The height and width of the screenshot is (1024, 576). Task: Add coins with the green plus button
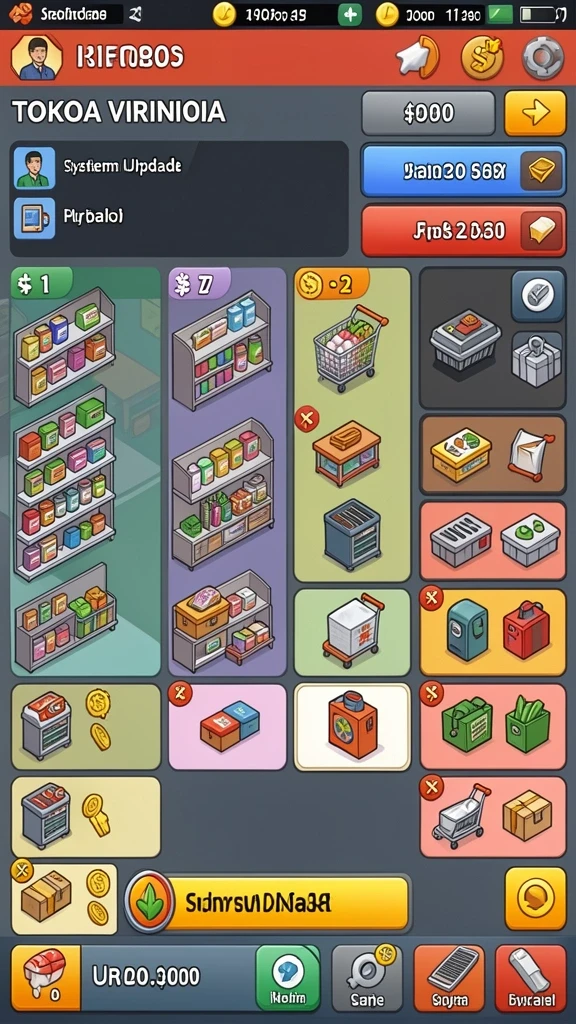click(x=350, y=14)
